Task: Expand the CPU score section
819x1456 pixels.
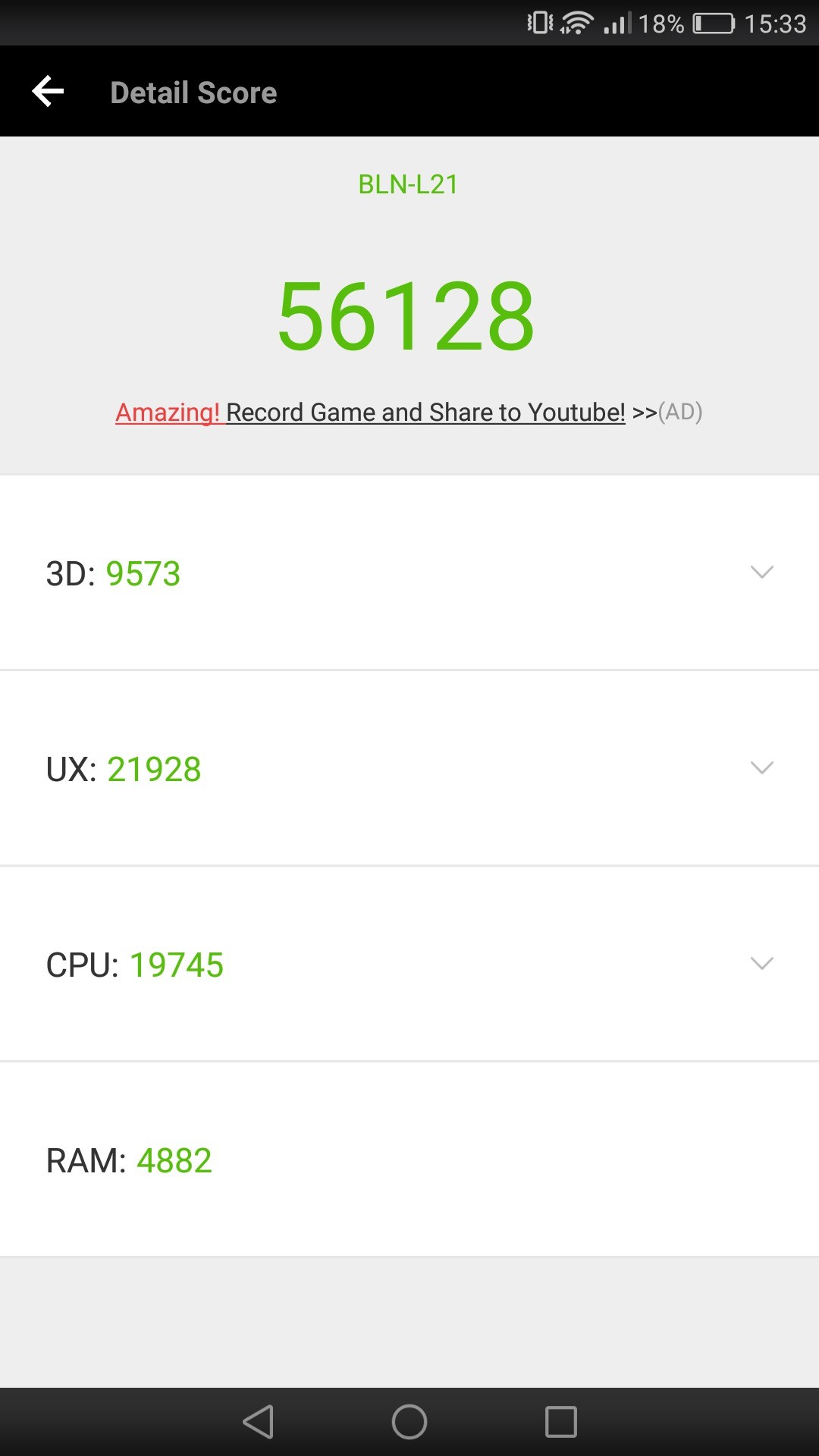Action: coord(761,964)
